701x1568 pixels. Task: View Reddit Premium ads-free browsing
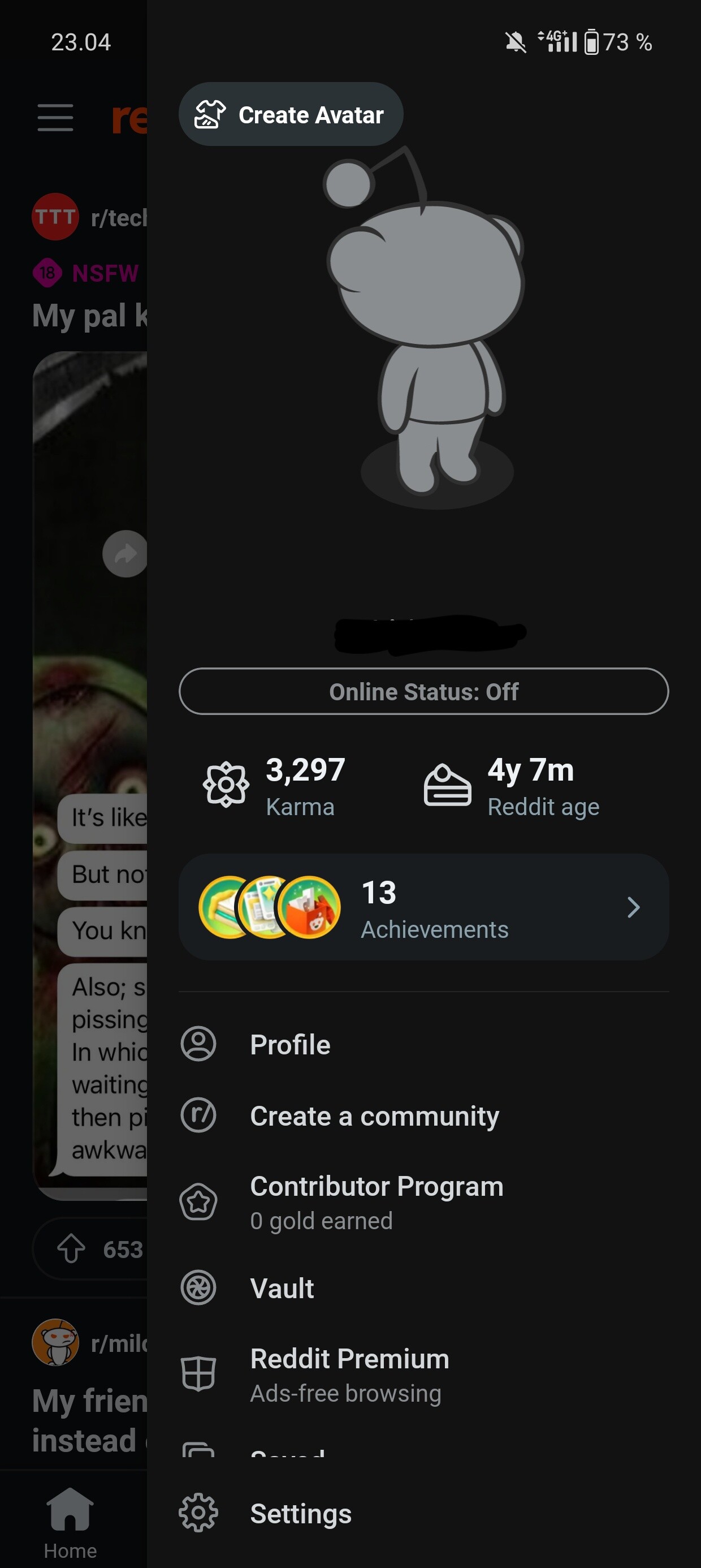point(423,1375)
